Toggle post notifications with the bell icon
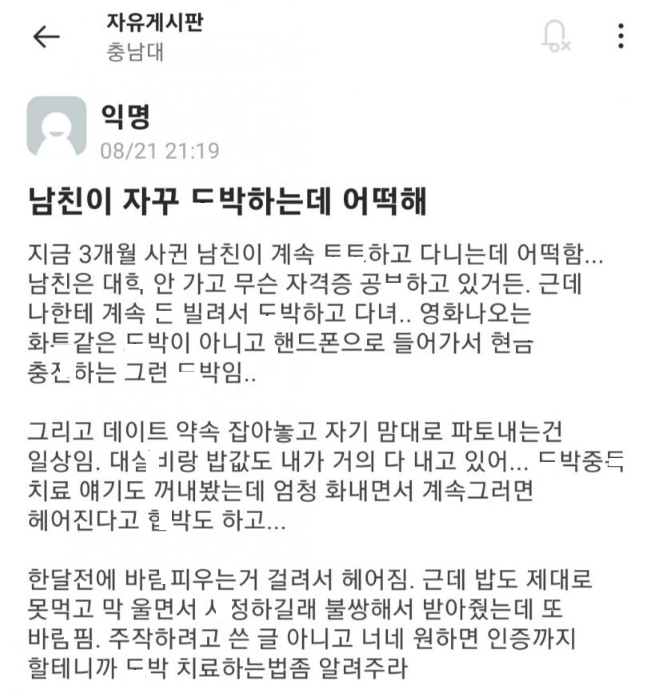Screen dimensions: 649x696 (x=554, y=36)
